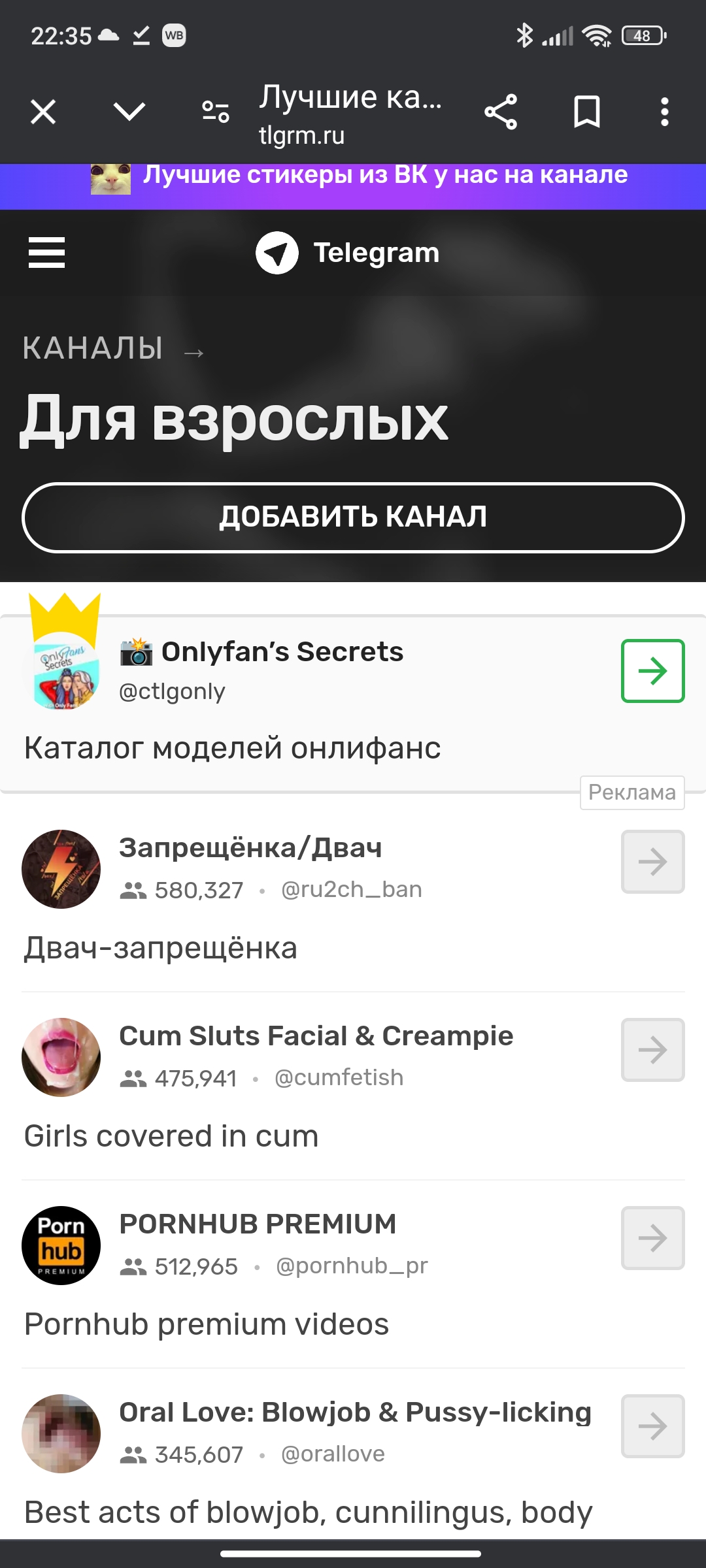
Task: Tap the Добавить канал button
Action: [353, 517]
